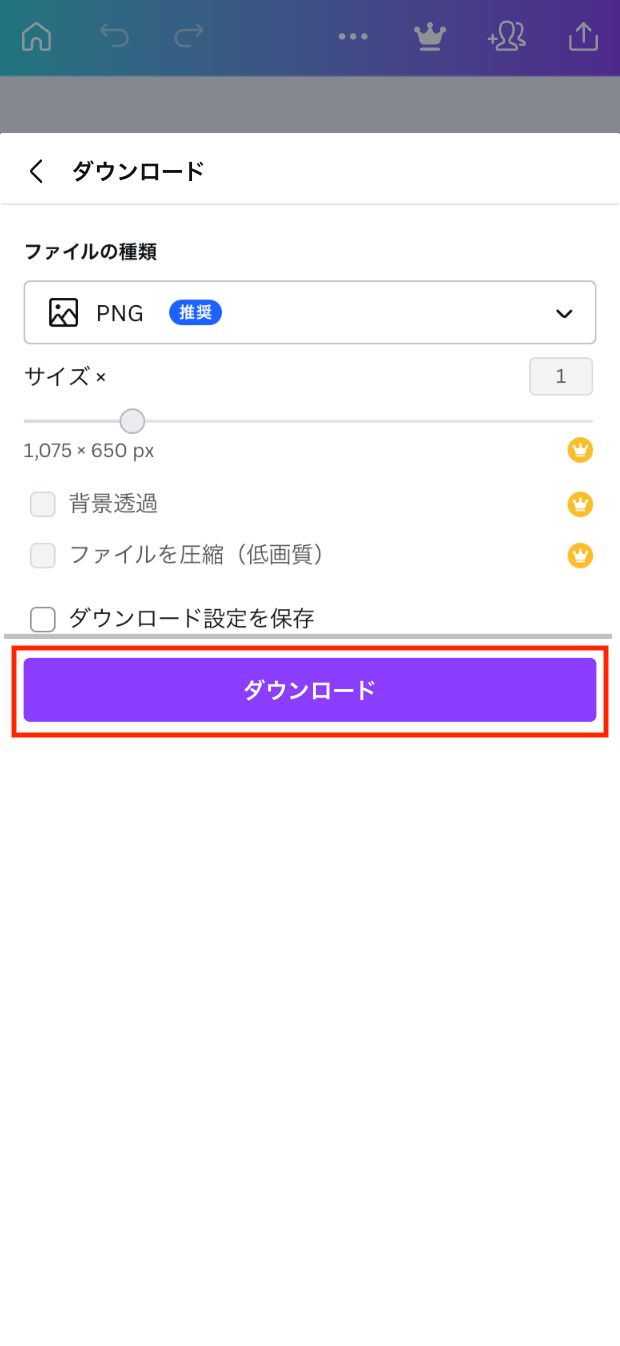Tap the size multiplier field showing 1

(561, 377)
